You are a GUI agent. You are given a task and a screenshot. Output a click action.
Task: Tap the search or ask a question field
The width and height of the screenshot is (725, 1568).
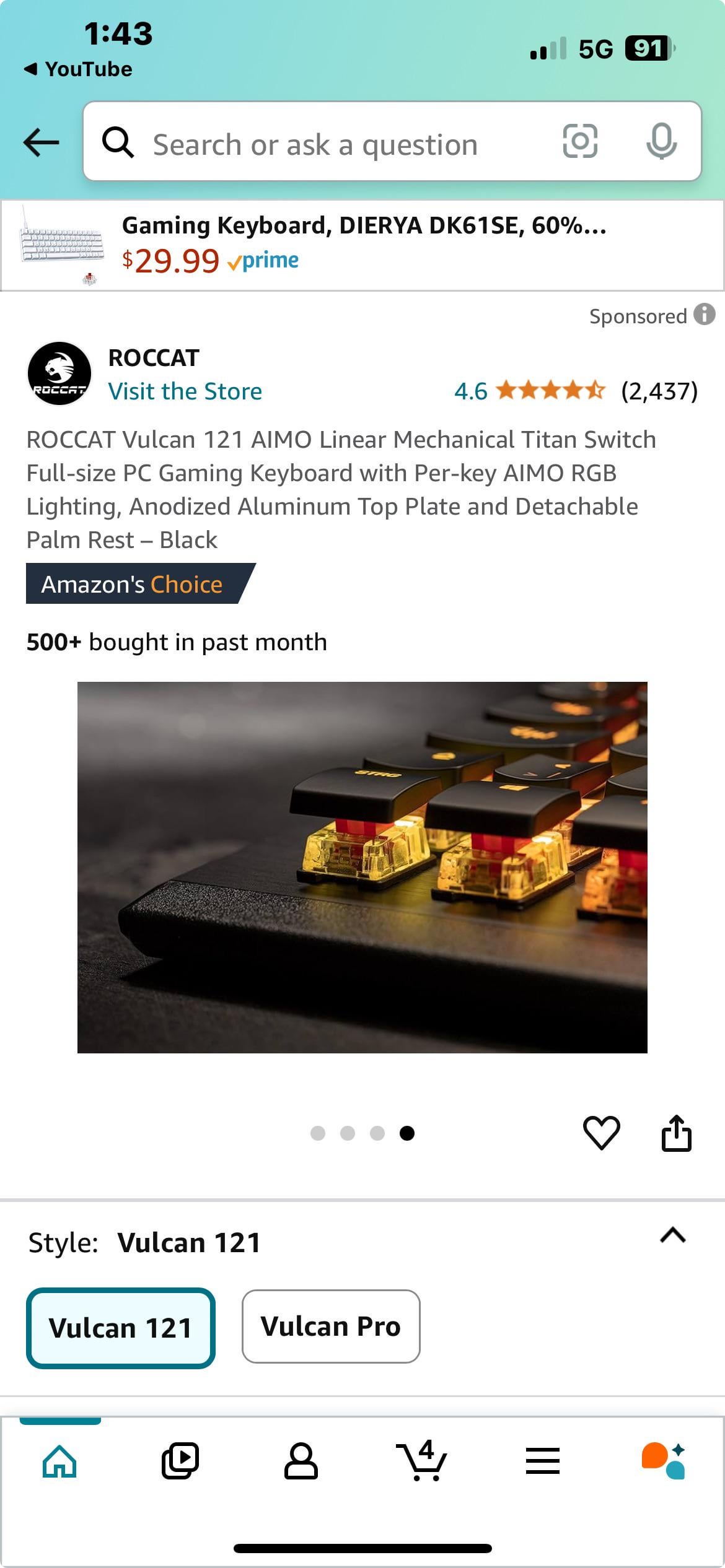315,144
